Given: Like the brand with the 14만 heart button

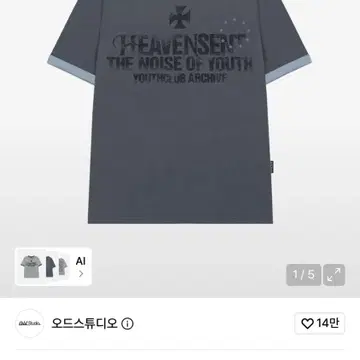Looking at the screenshot, I should [319, 323].
